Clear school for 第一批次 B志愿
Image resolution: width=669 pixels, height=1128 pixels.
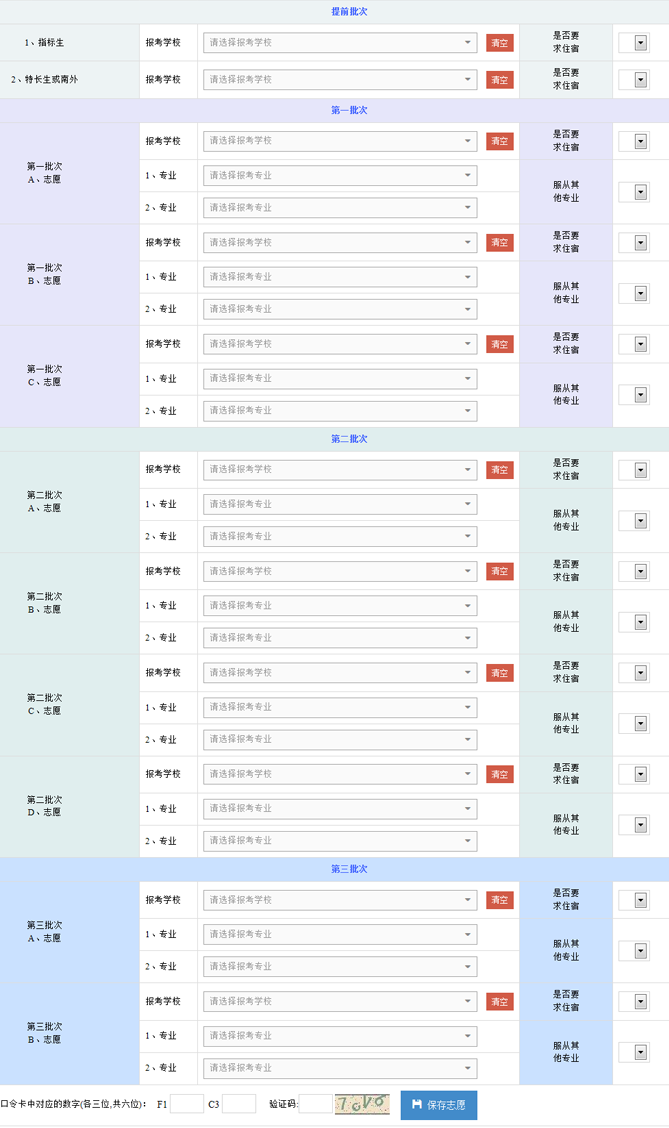tap(499, 243)
